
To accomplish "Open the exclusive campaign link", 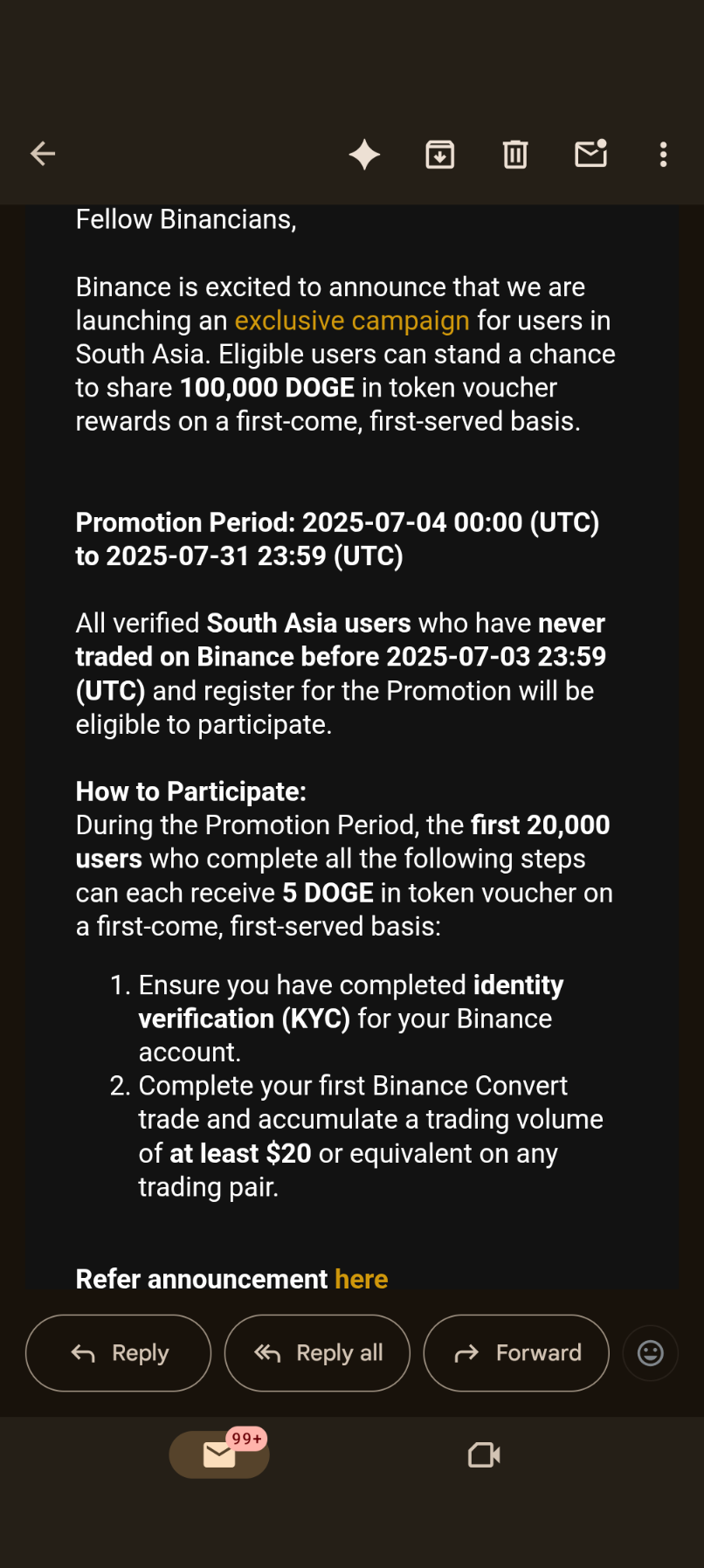I will tap(352, 321).
